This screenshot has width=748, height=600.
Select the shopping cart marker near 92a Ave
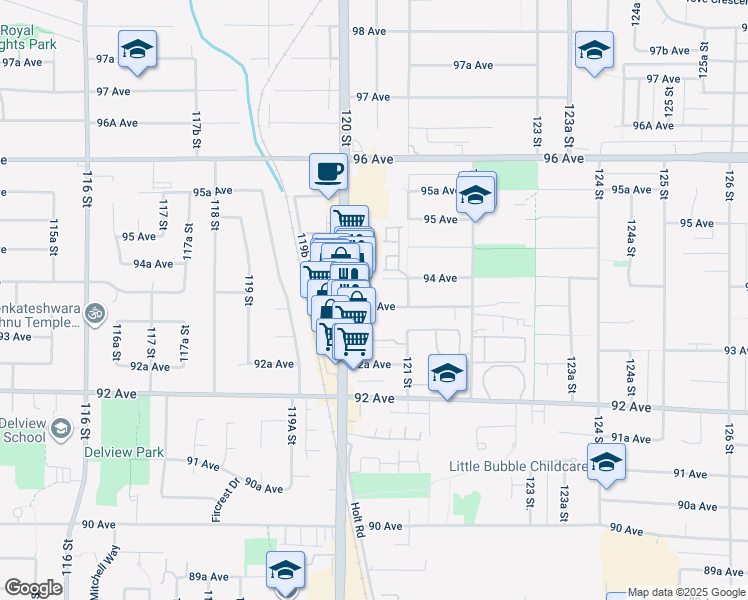[354, 342]
